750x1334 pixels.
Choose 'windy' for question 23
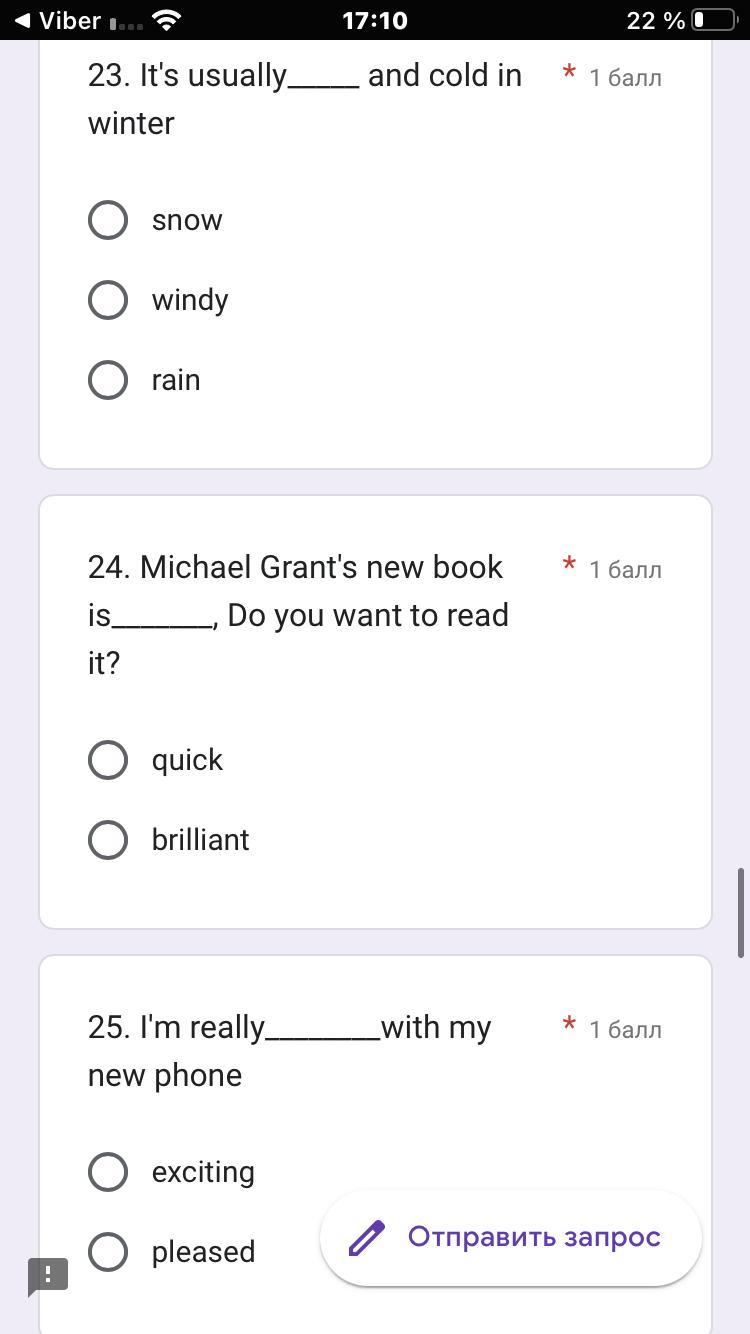108,300
